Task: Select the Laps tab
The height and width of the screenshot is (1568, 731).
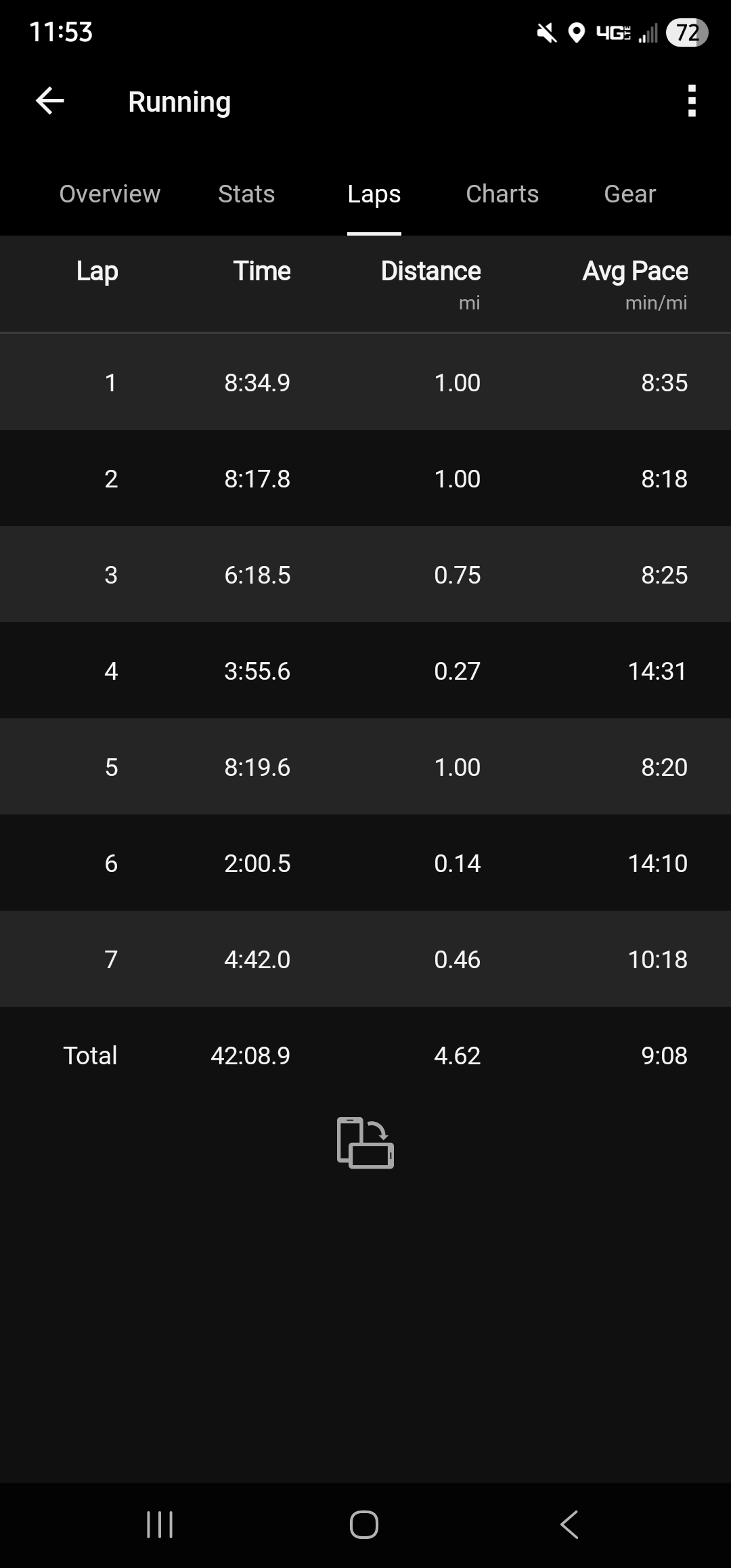Action: (x=374, y=194)
